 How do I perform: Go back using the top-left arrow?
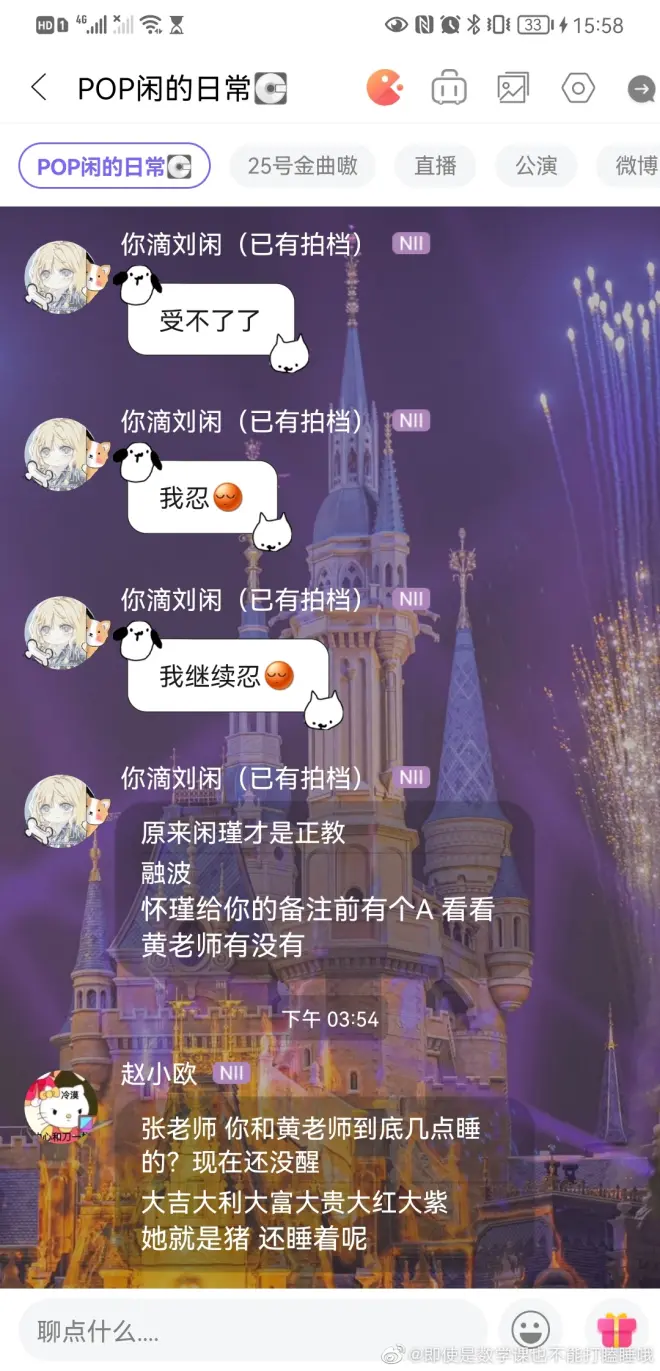(39, 88)
